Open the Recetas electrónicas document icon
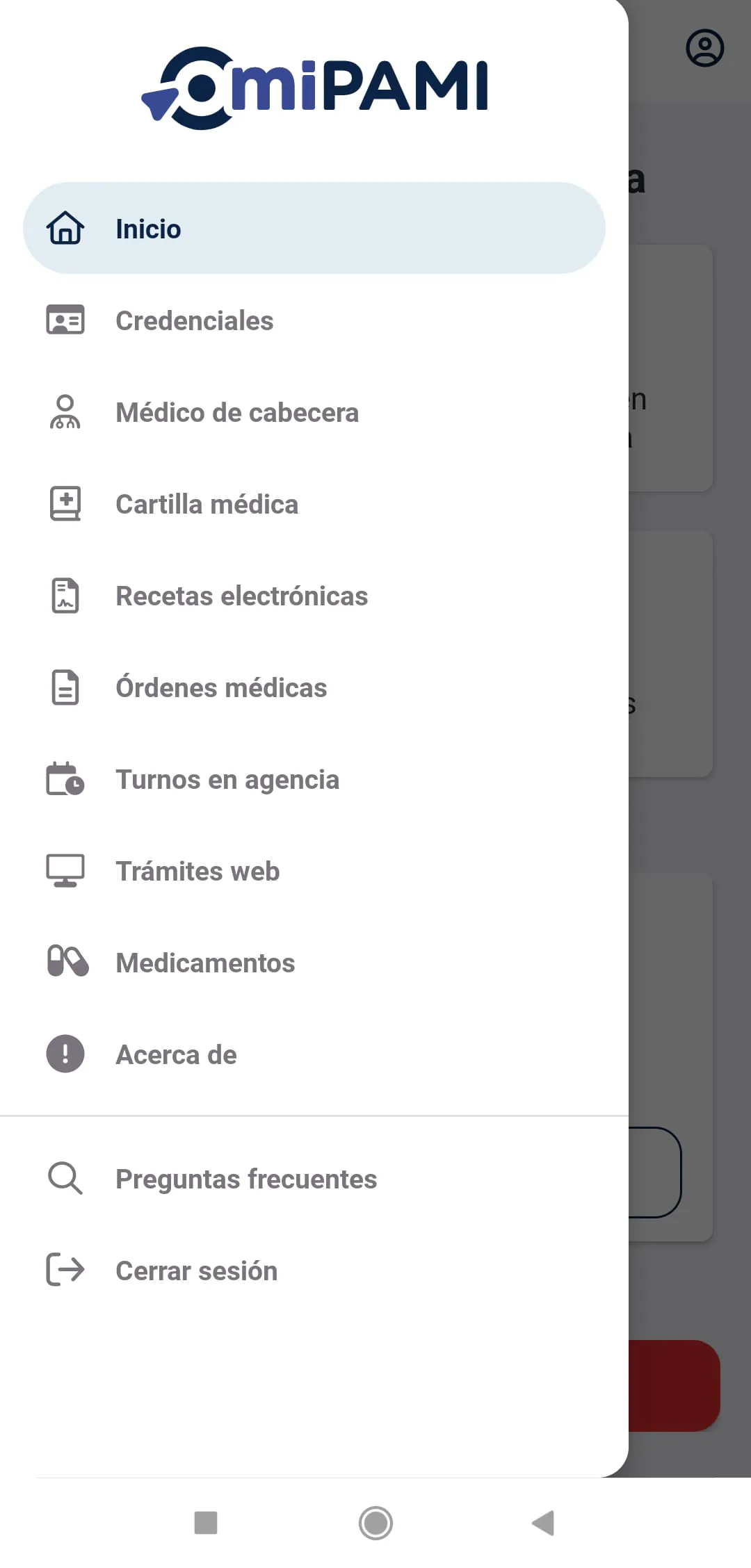The image size is (751, 1568). click(x=65, y=595)
